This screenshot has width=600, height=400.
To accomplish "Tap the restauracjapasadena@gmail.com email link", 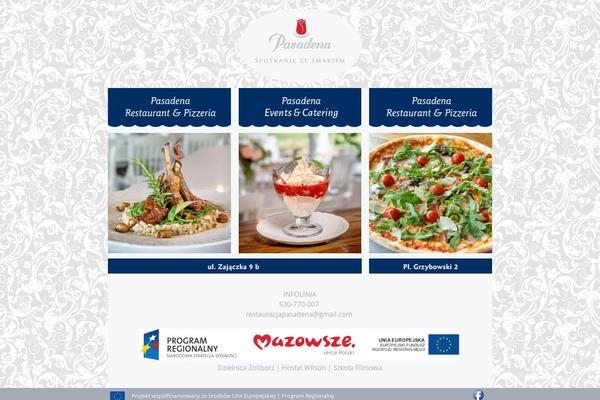I will (299, 314).
